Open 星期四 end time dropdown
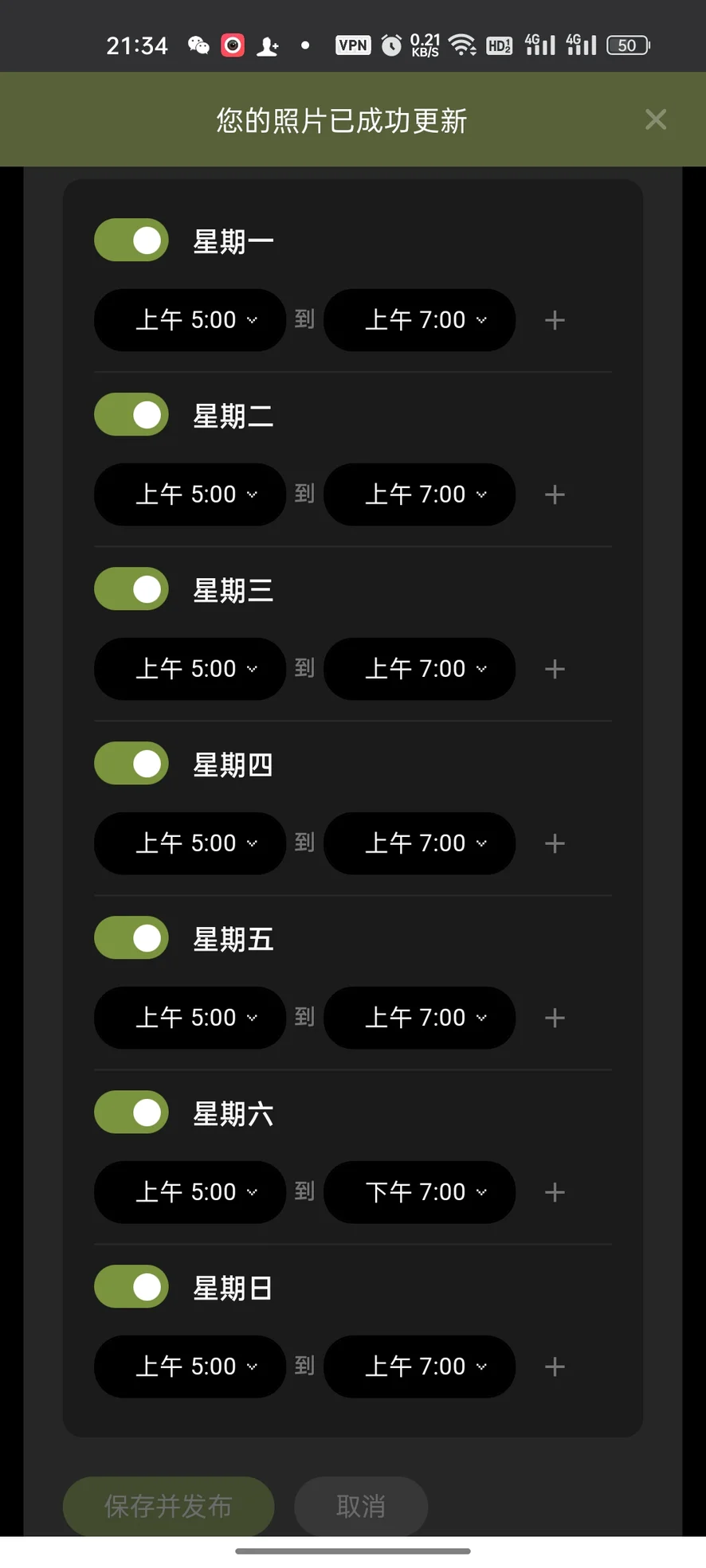 (x=419, y=843)
